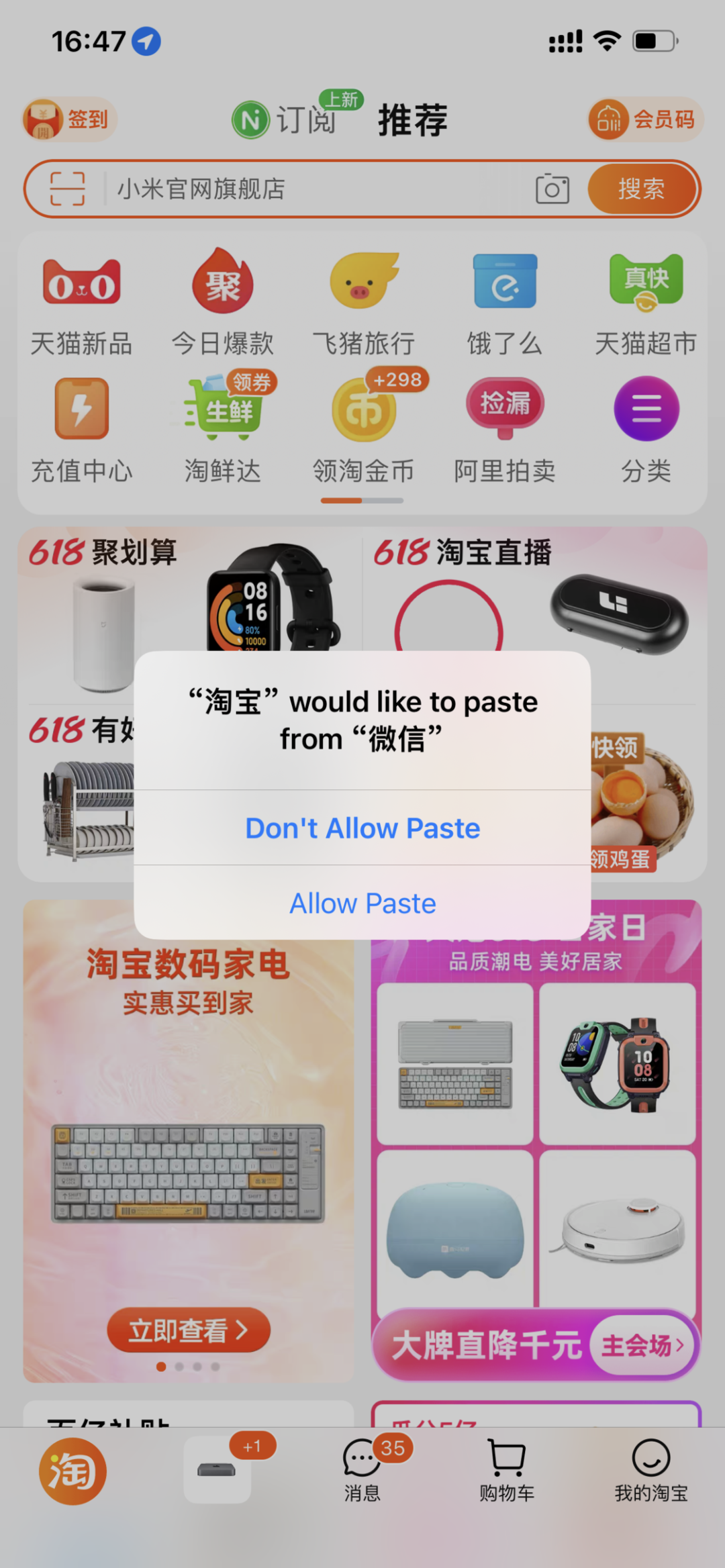Tap Allow Paste in the dialog

click(362, 903)
